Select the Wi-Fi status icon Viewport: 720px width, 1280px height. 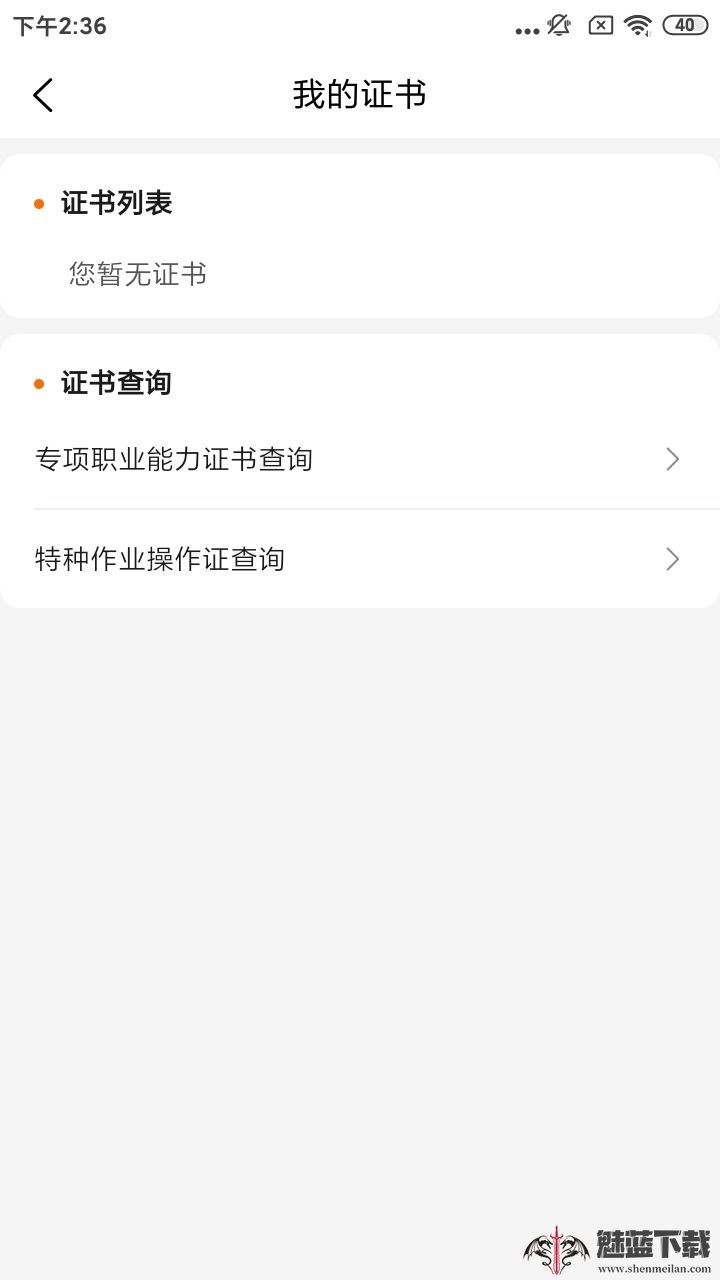(x=638, y=27)
